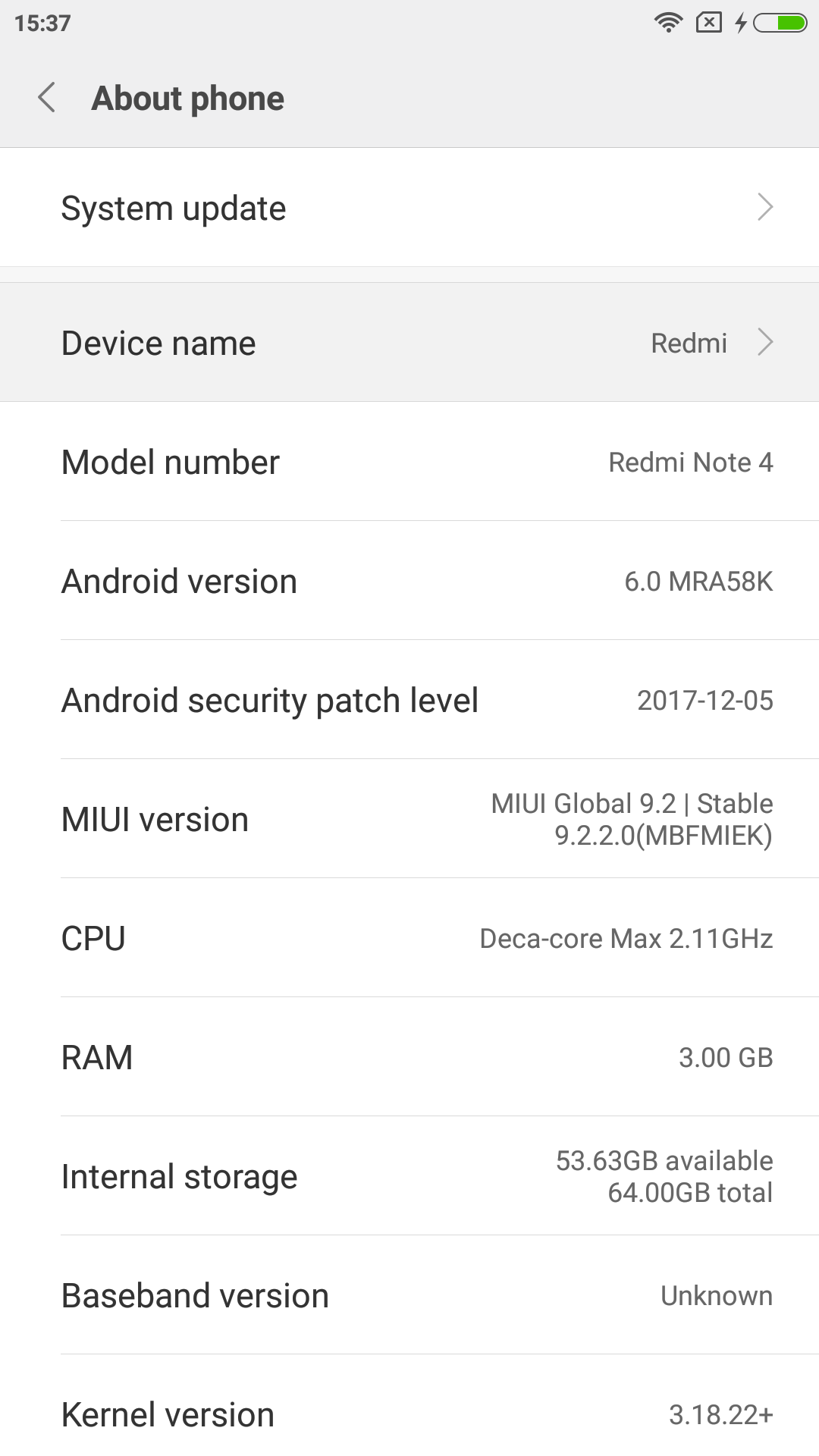The height and width of the screenshot is (1456, 819).
Task: Tap the Kernel version row
Action: tap(409, 1414)
